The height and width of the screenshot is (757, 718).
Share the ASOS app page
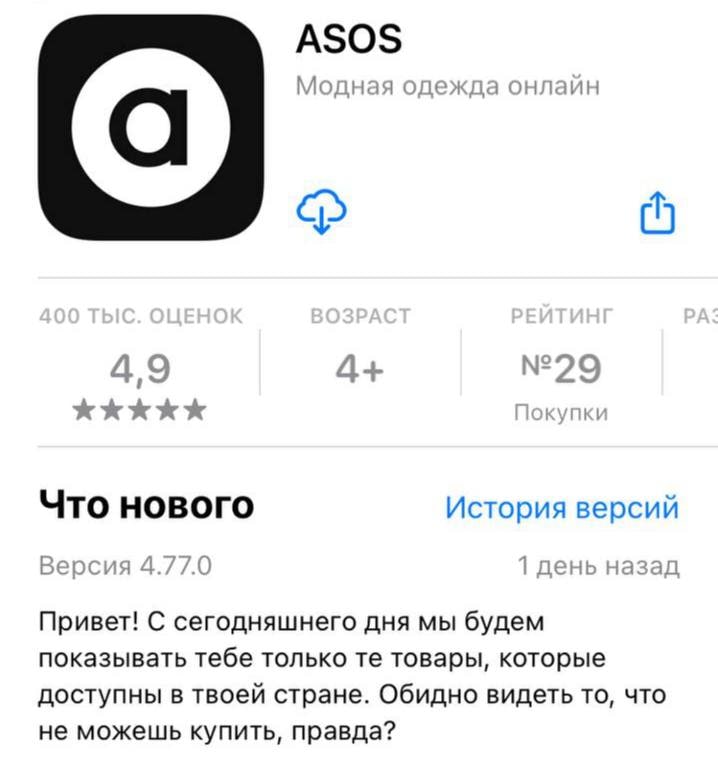tap(656, 212)
